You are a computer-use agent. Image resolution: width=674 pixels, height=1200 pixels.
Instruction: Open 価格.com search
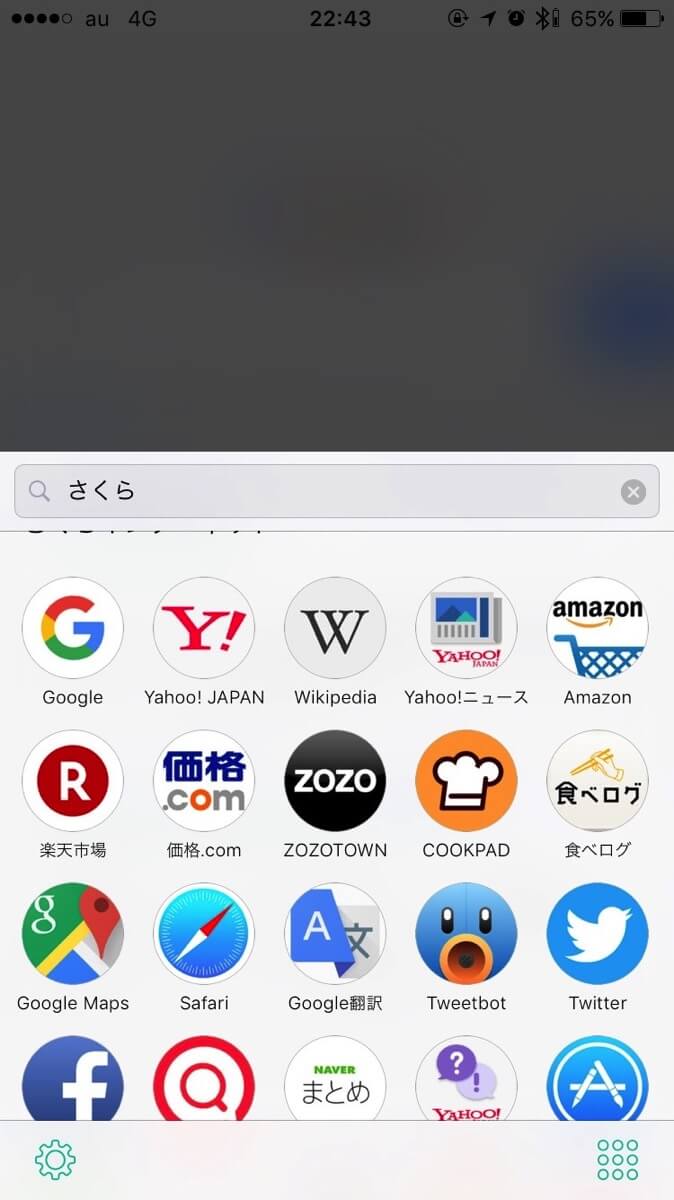[x=204, y=781]
